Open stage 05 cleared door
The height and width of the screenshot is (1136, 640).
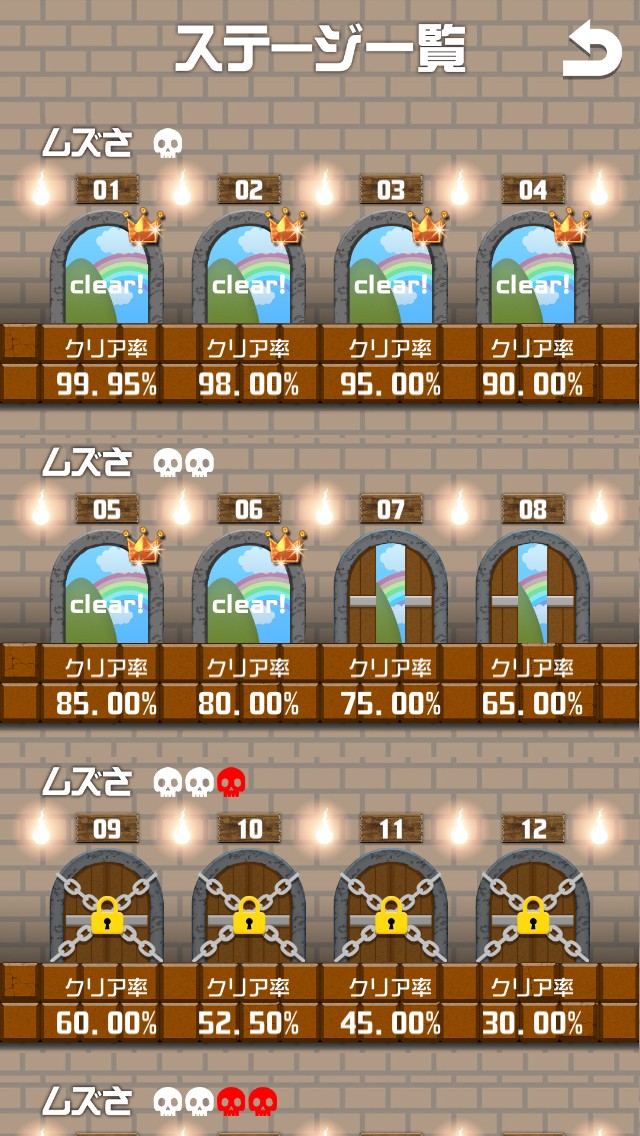[107, 587]
